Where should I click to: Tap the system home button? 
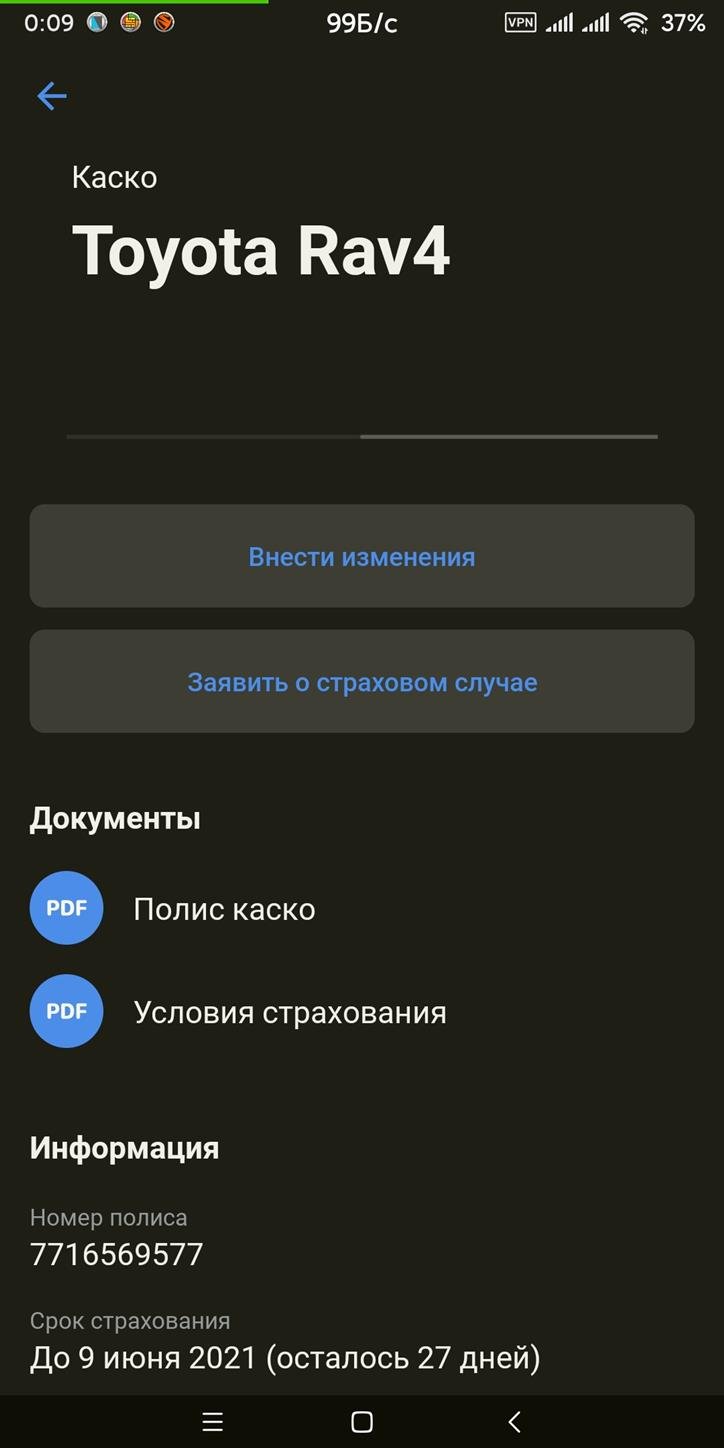[x=362, y=1422]
